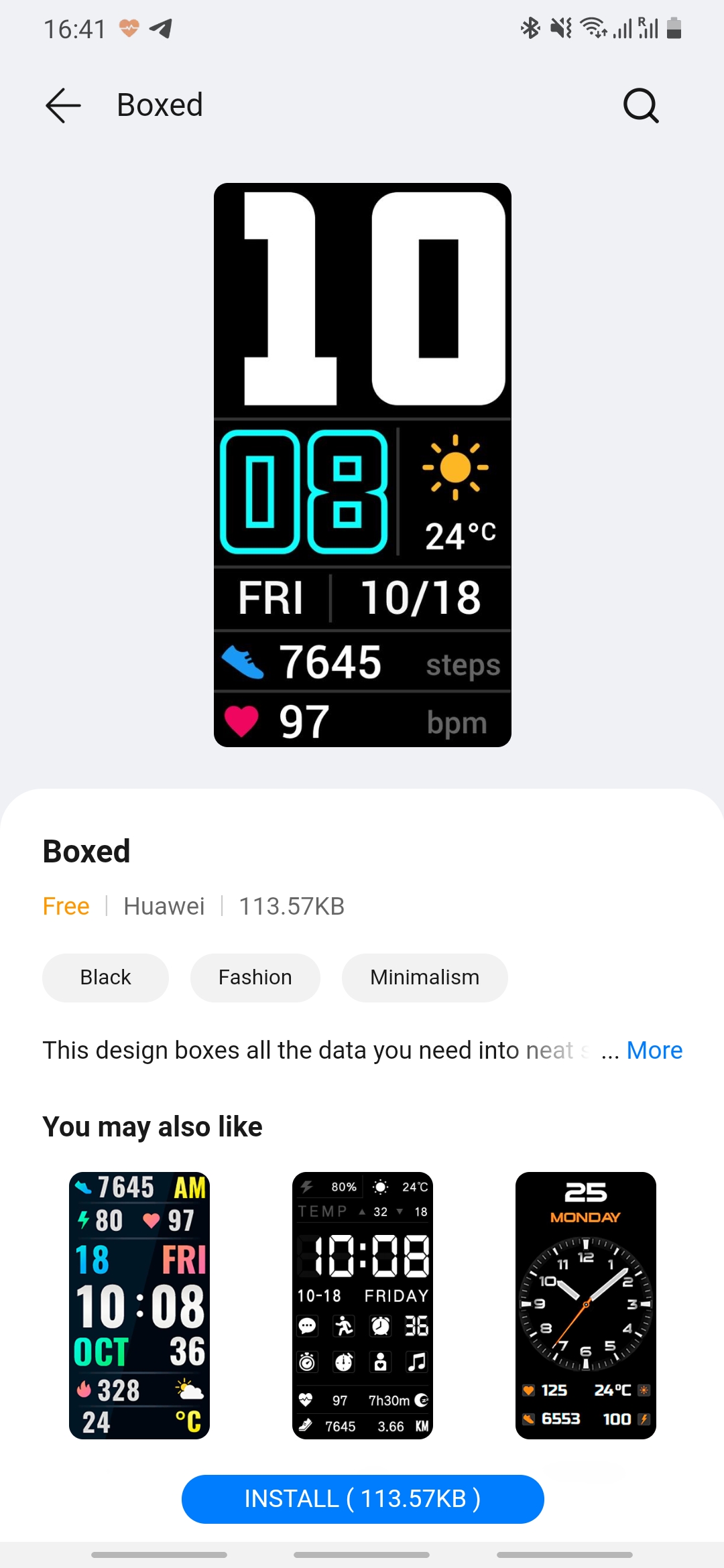Tap the Minimalism tag chip
Viewport: 724px width, 1568px height.
(x=424, y=978)
